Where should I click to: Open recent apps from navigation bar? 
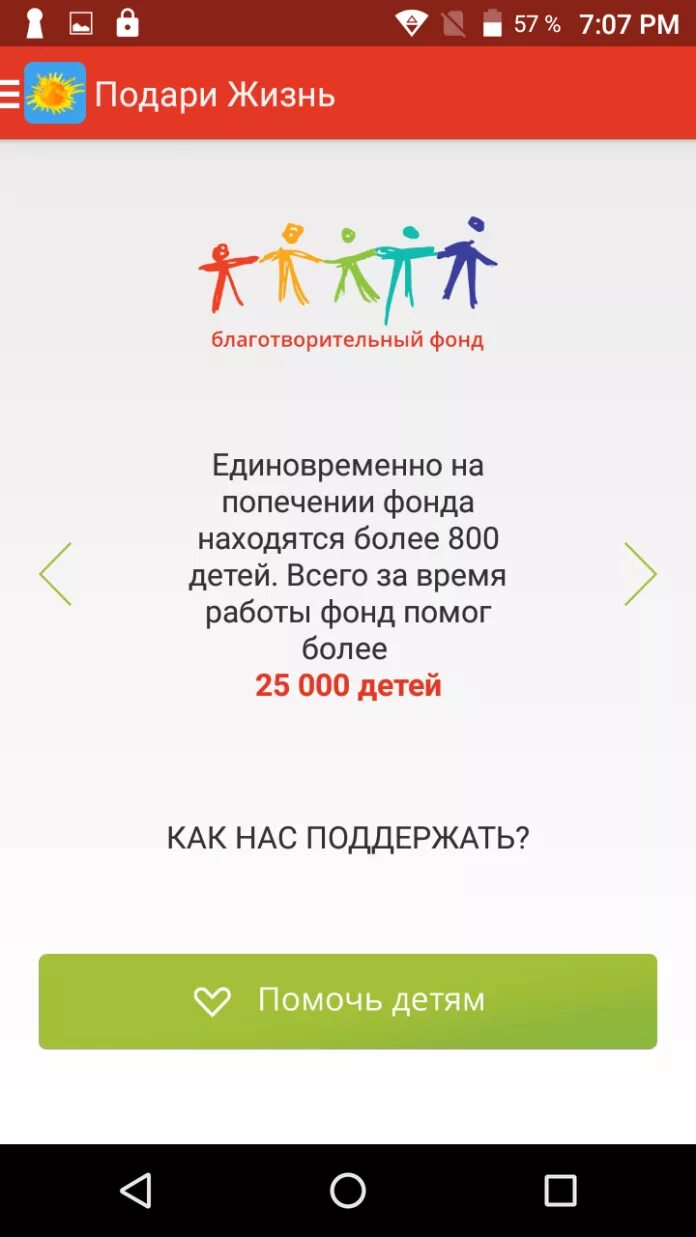[560, 1190]
